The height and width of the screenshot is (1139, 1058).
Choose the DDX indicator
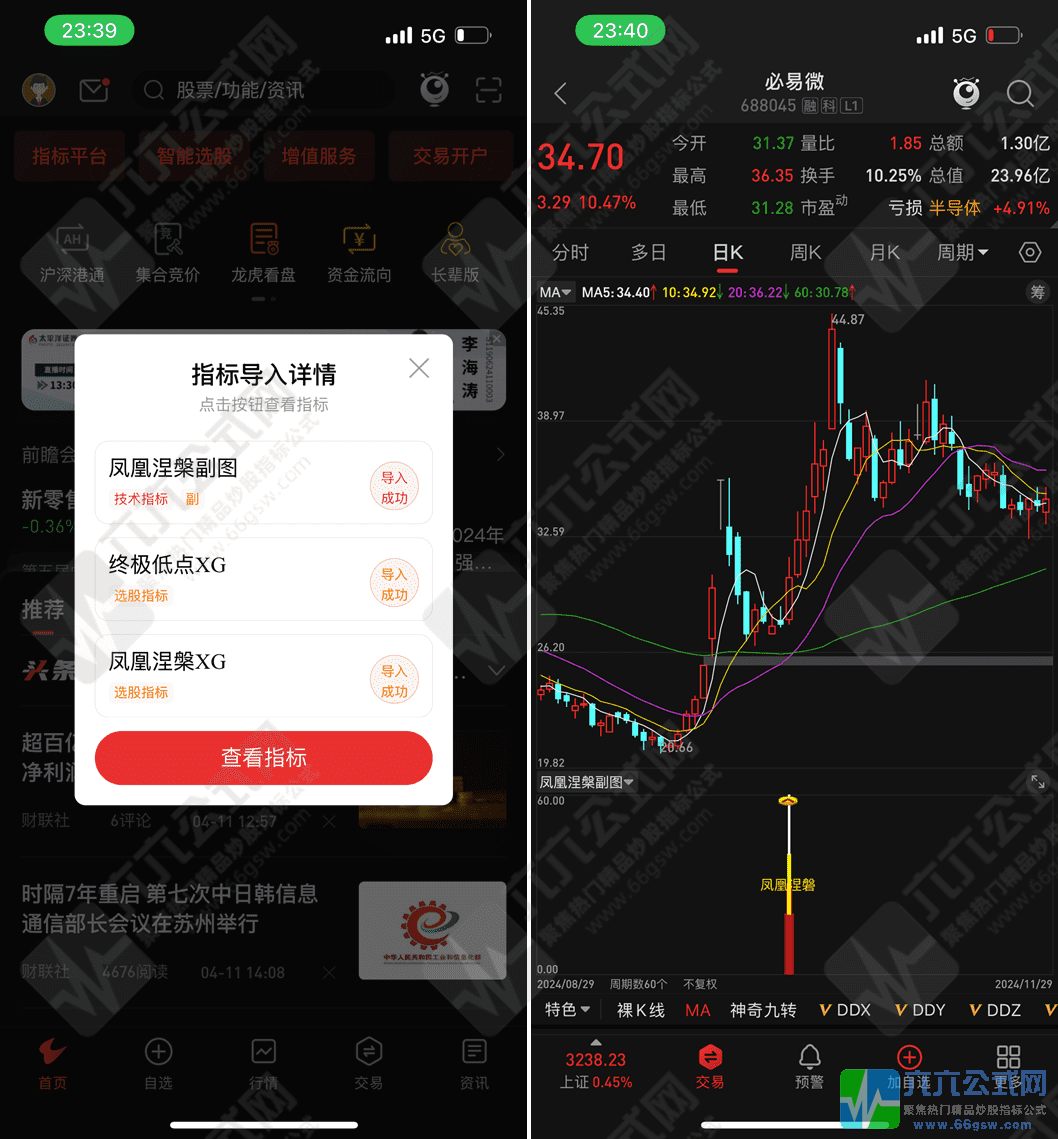tap(845, 1010)
